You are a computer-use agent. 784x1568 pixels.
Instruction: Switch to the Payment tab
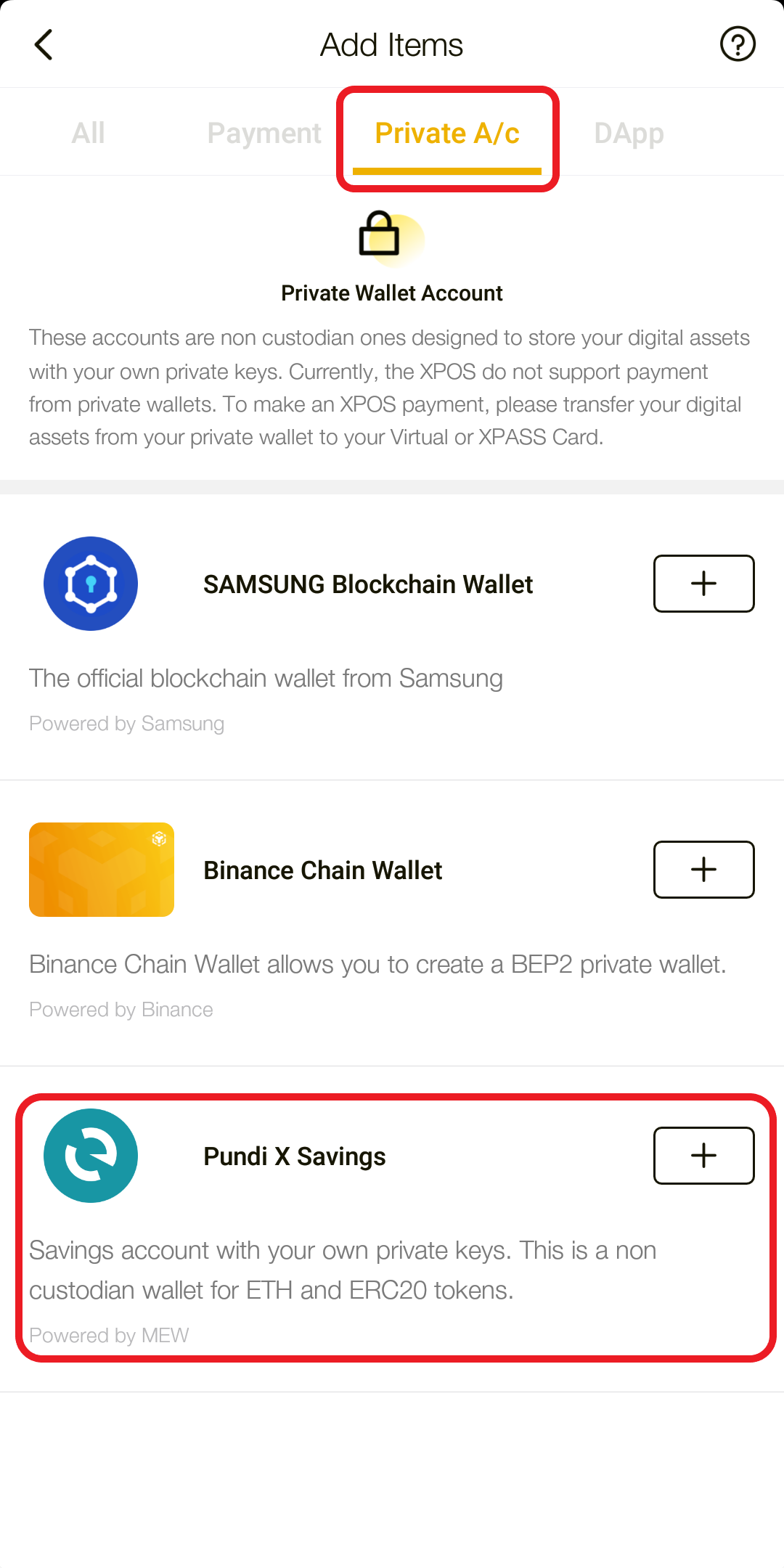pyautogui.click(x=264, y=133)
